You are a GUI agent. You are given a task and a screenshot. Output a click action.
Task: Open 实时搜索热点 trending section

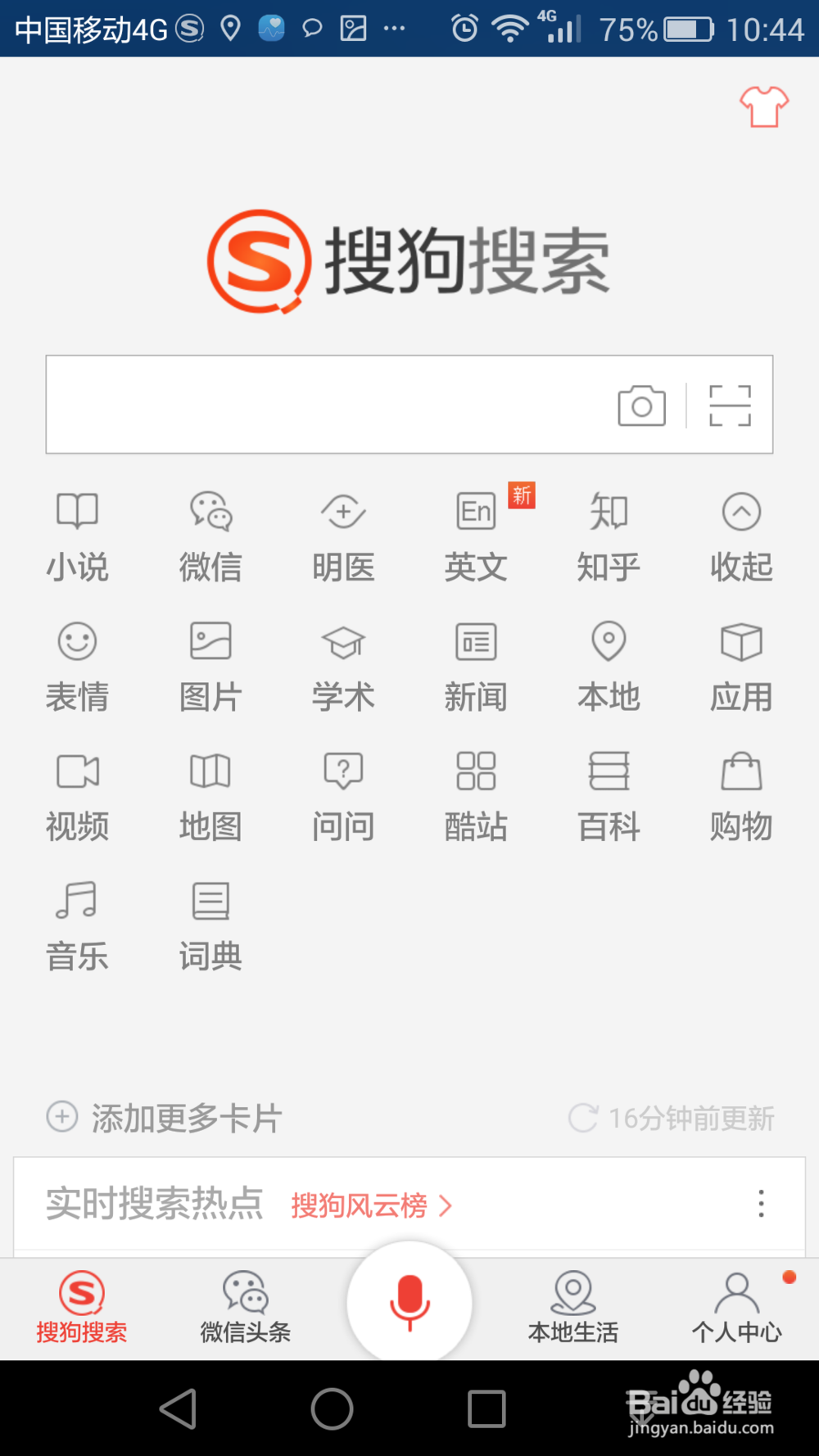154,1204
